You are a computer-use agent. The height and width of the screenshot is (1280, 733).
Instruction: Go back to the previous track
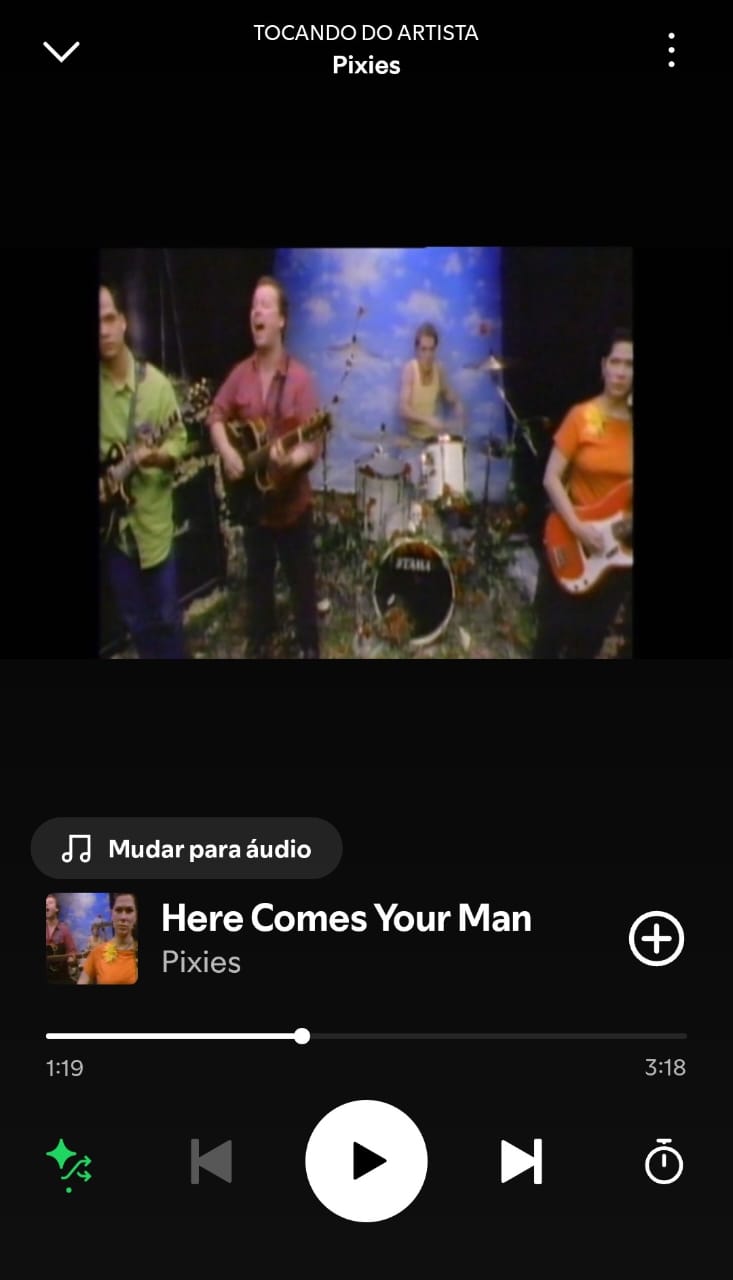210,1160
